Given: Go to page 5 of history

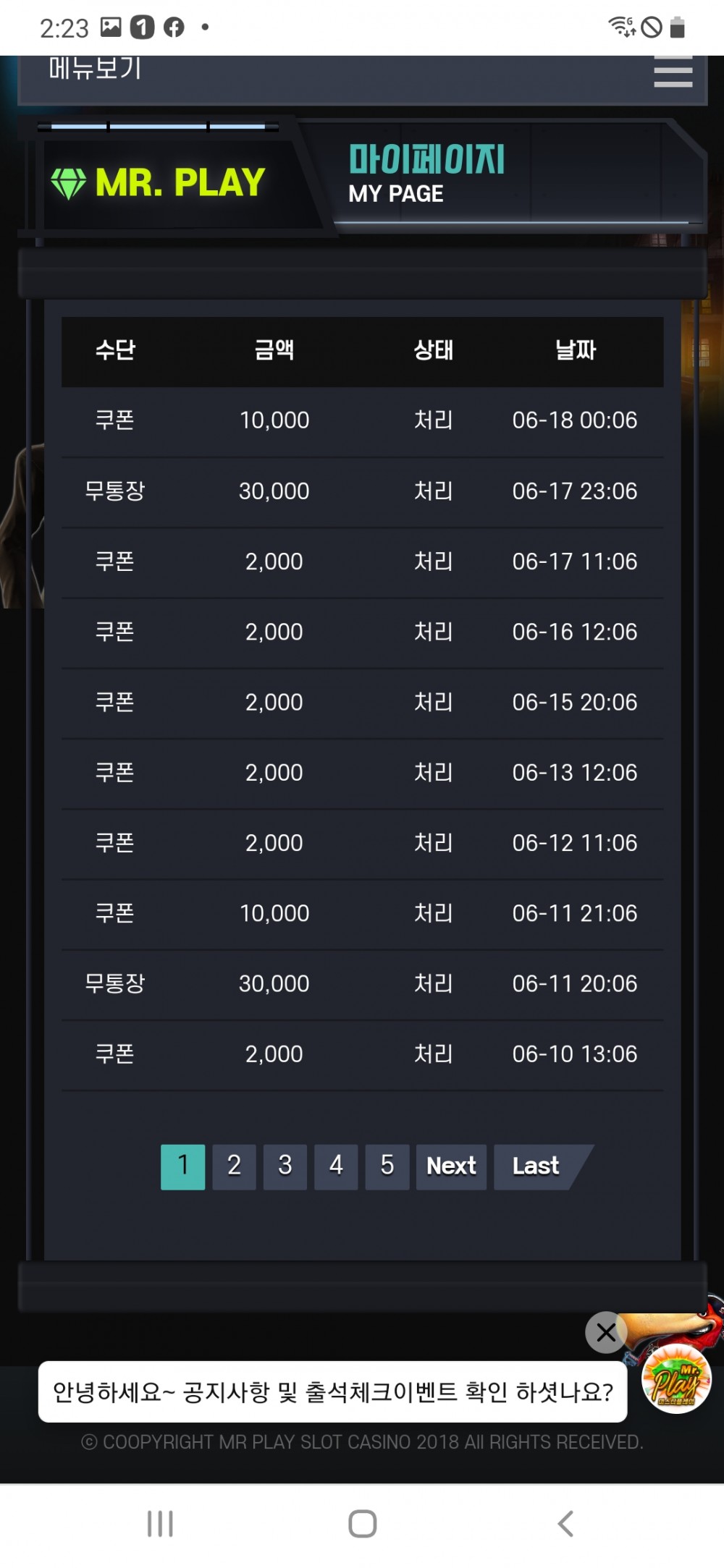Looking at the screenshot, I should pyautogui.click(x=387, y=1166).
